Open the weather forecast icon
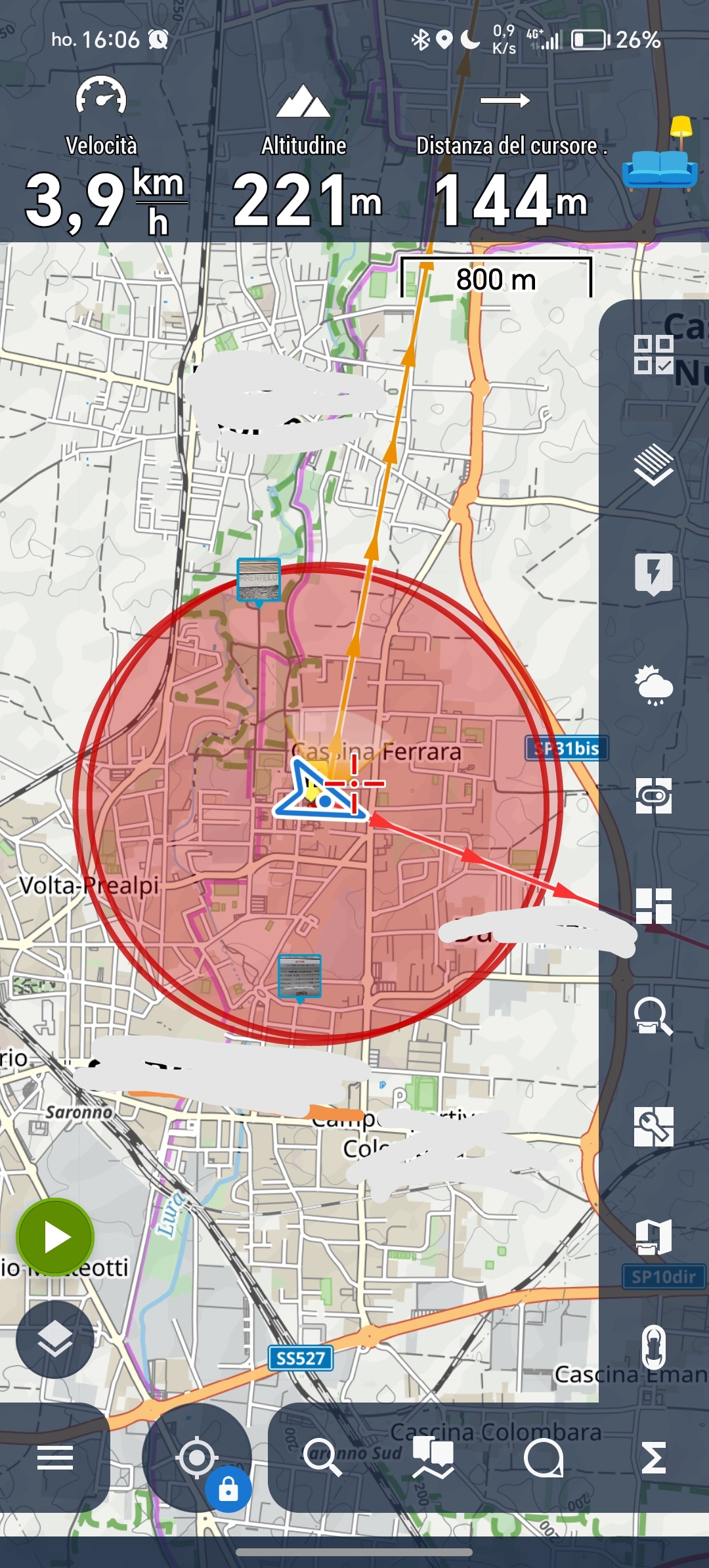Viewport: 709px width, 1568px height. point(653,685)
